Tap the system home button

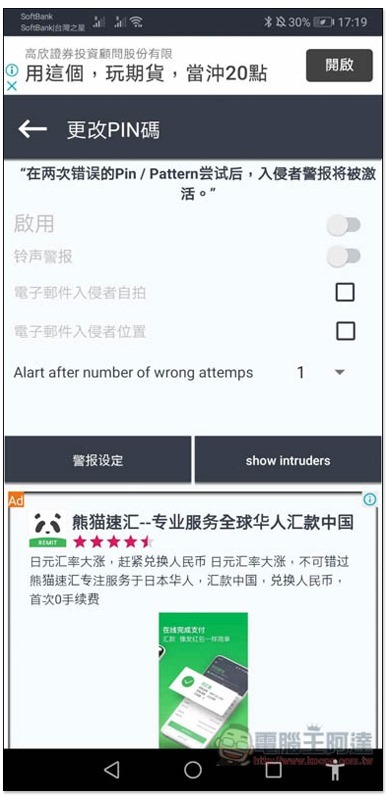pos(193,769)
